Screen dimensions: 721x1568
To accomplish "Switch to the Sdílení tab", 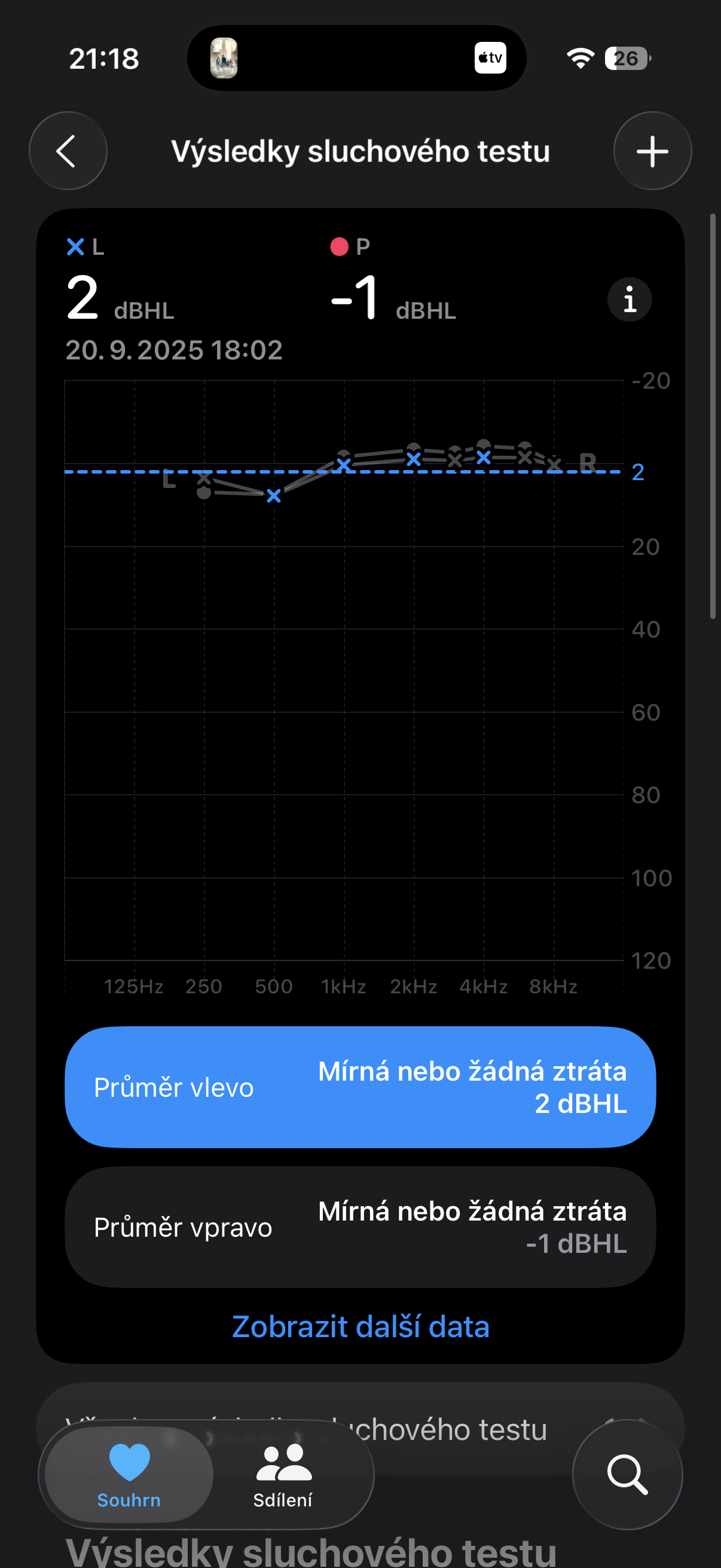I will click(x=283, y=1475).
